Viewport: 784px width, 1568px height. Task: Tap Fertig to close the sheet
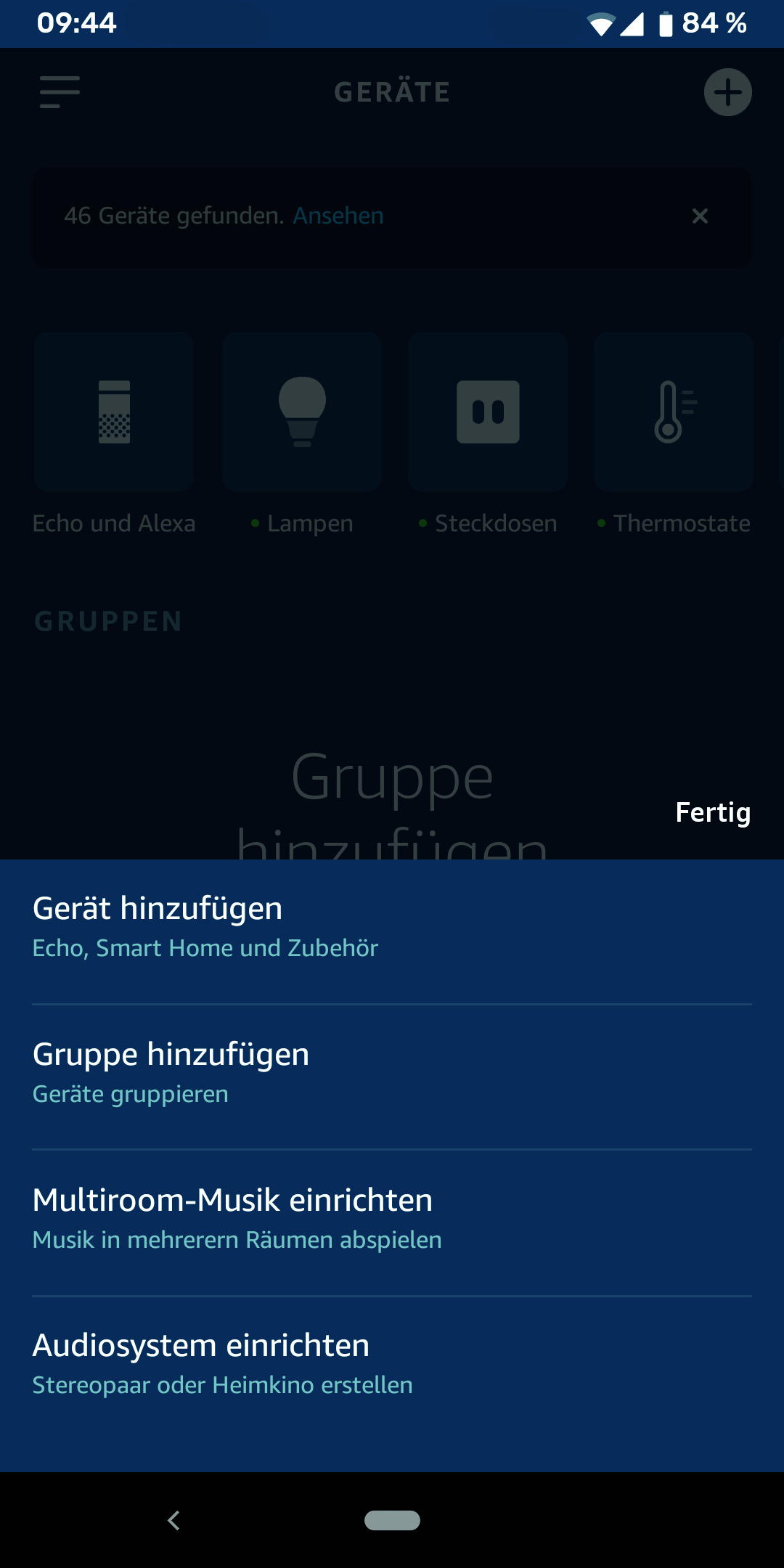point(713,812)
